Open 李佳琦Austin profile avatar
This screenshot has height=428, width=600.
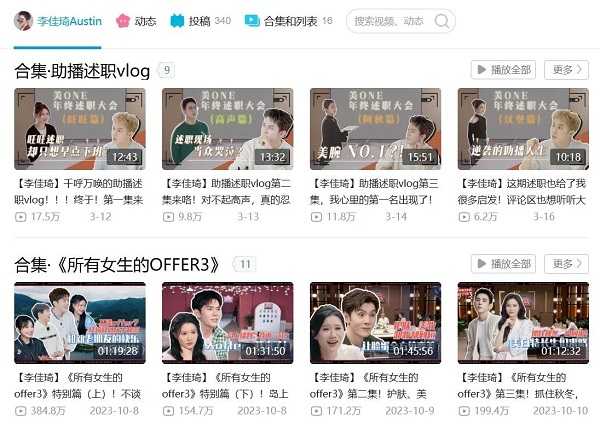click(23, 20)
